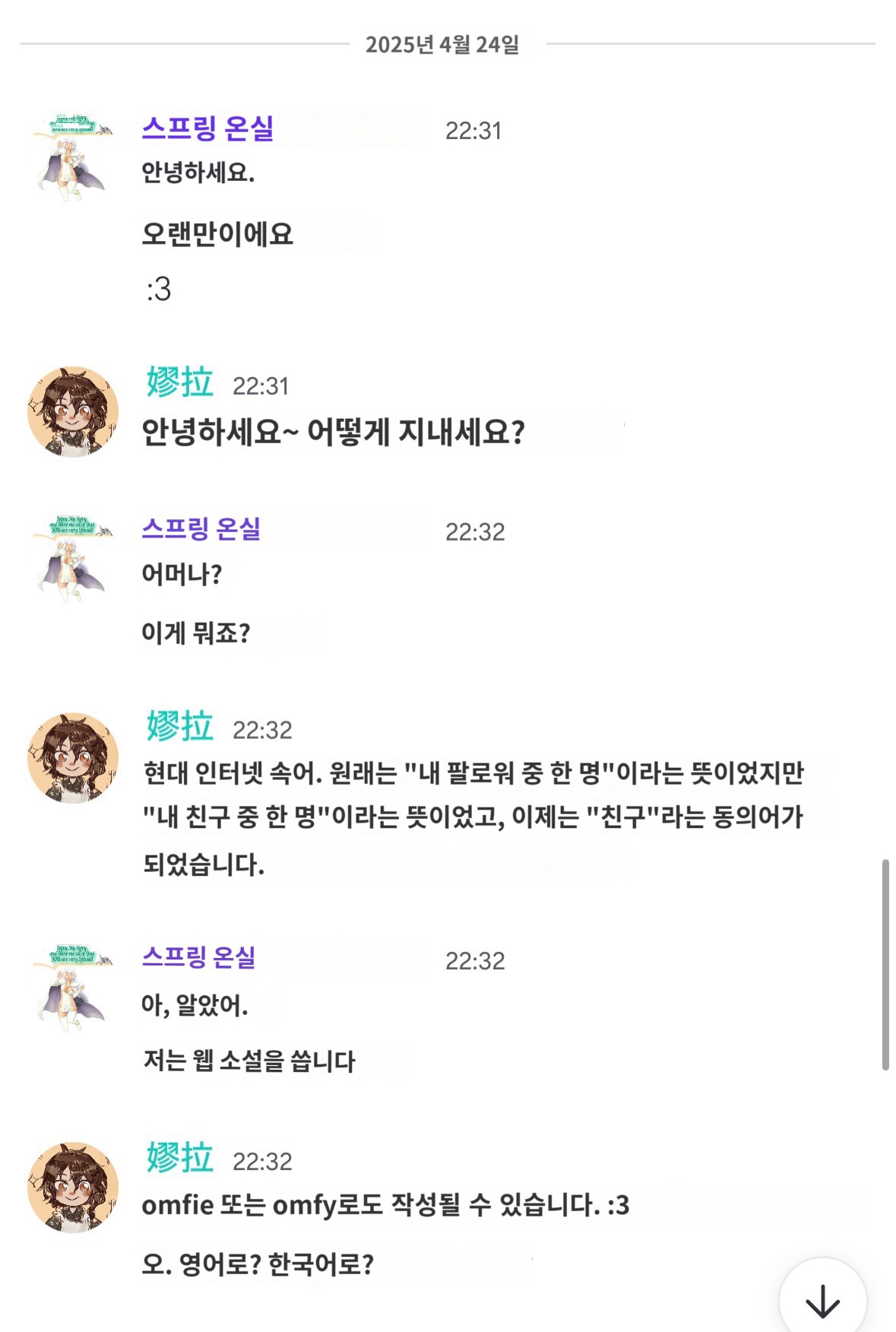Tap 스프링 온실's avatar next to 아, 알았어.
This screenshot has width=896, height=1332.
click(x=72, y=988)
